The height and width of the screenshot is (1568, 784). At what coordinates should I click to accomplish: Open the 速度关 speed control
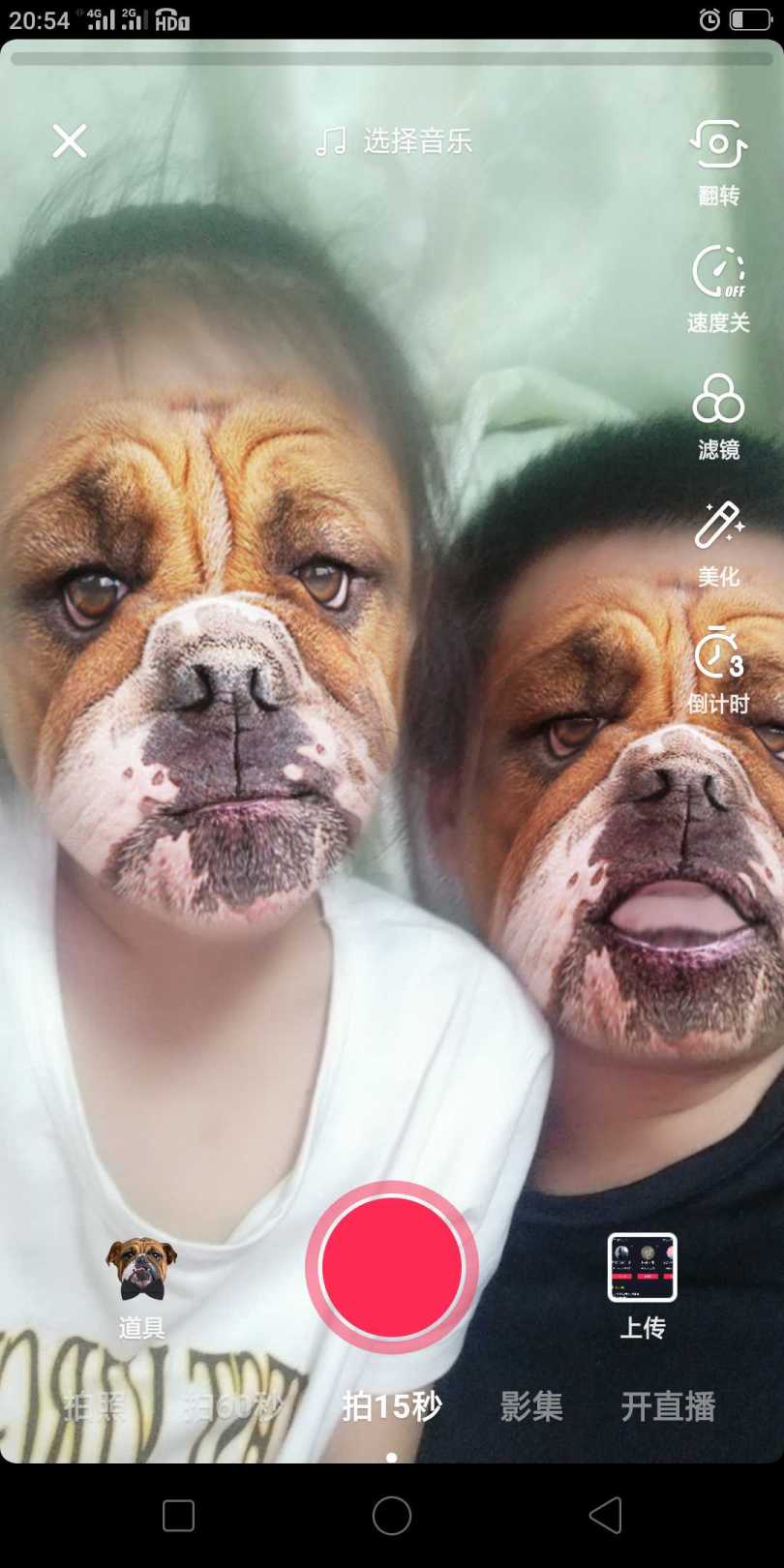pyautogui.click(x=718, y=288)
